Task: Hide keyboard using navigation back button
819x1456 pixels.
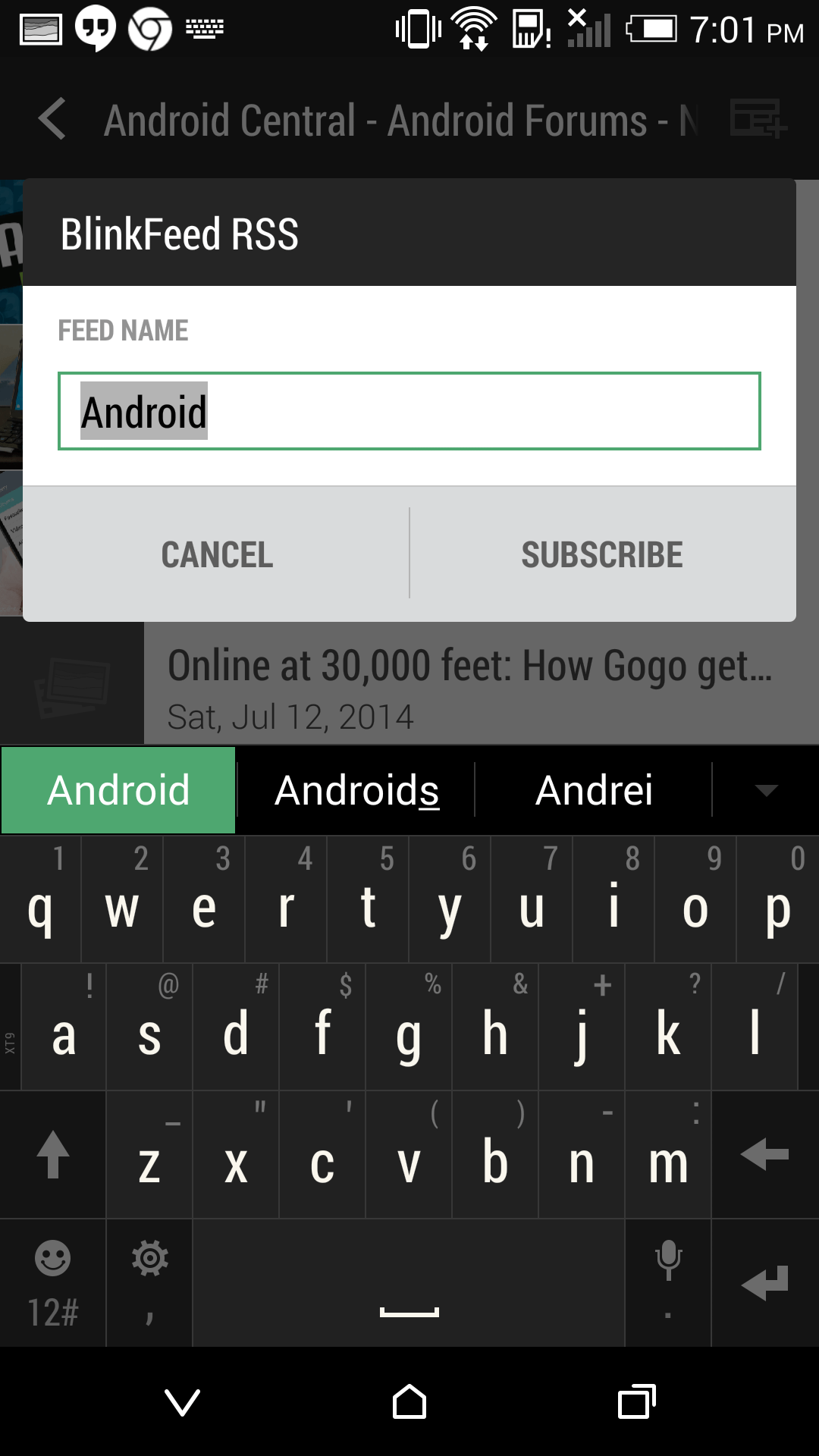Action: point(183,1402)
